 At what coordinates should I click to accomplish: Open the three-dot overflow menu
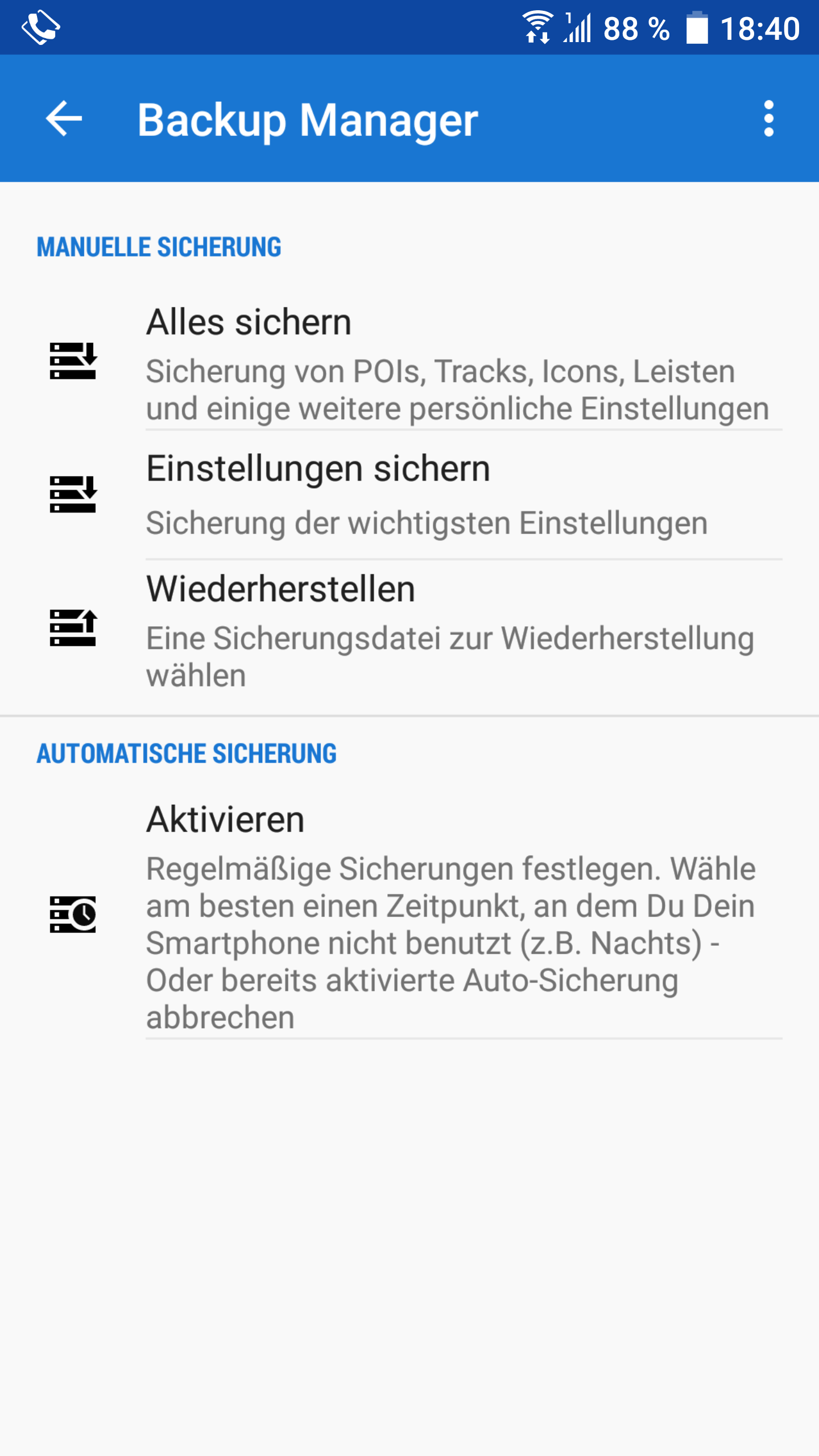coord(768,119)
